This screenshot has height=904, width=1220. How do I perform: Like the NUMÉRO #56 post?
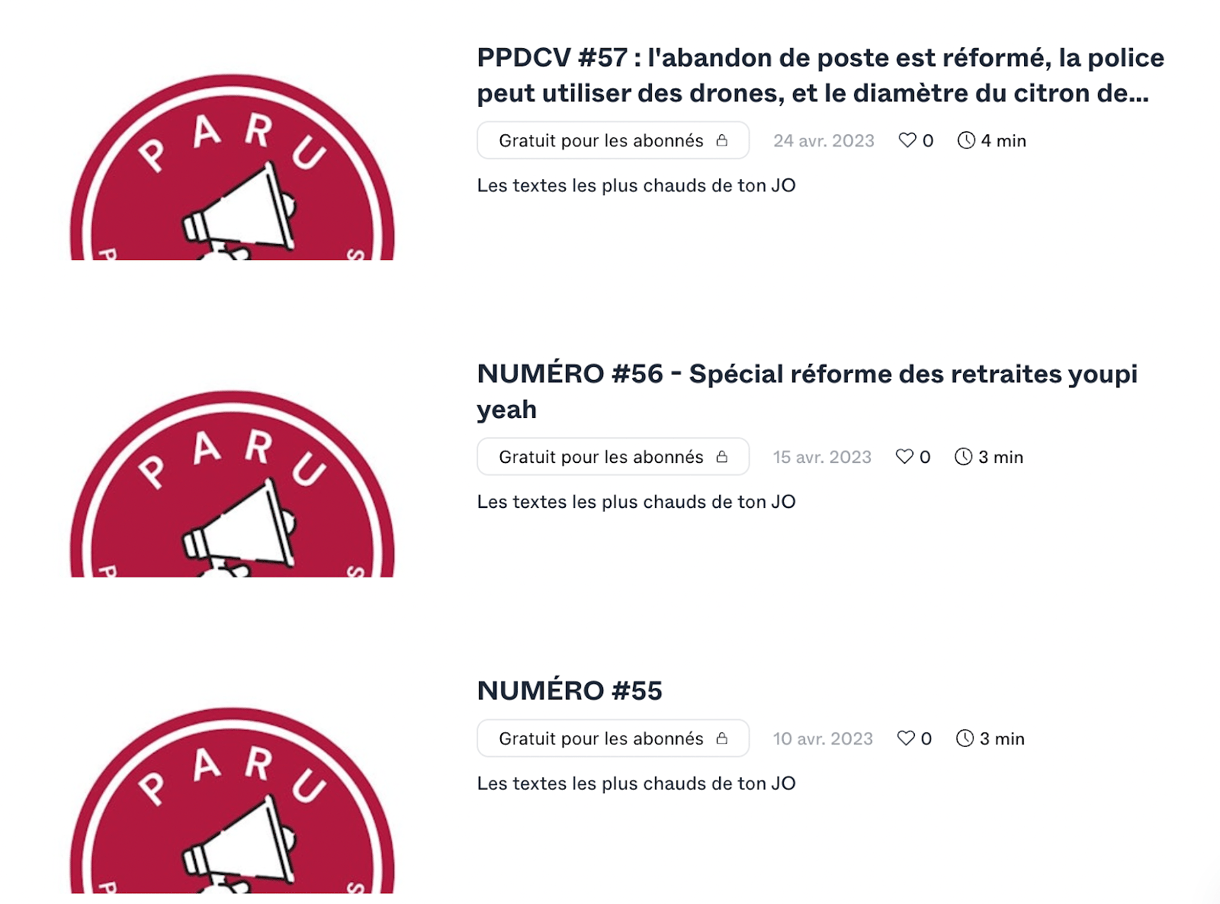[x=904, y=457]
